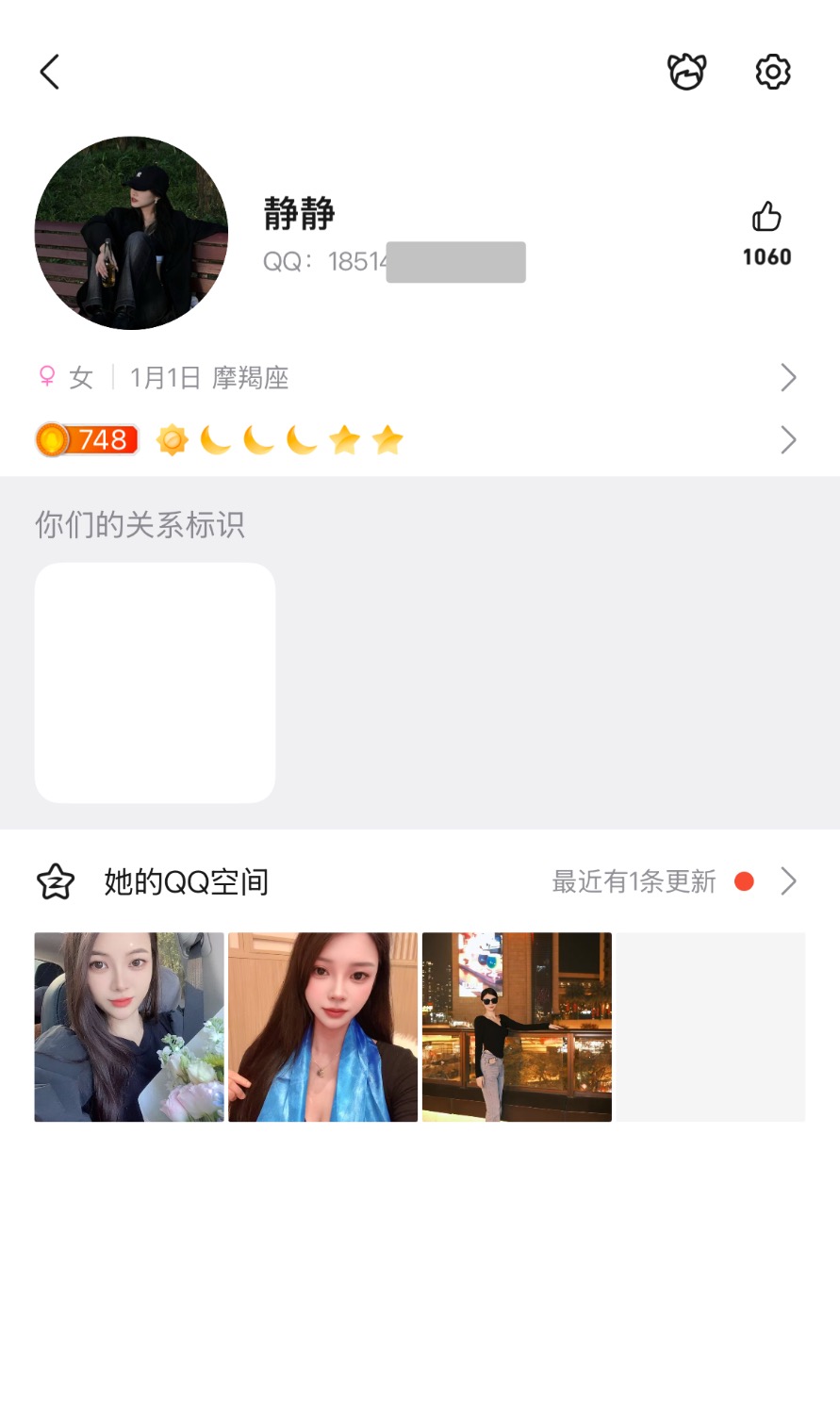View 静静's profile avatar
840x1414 pixels.
131,233
